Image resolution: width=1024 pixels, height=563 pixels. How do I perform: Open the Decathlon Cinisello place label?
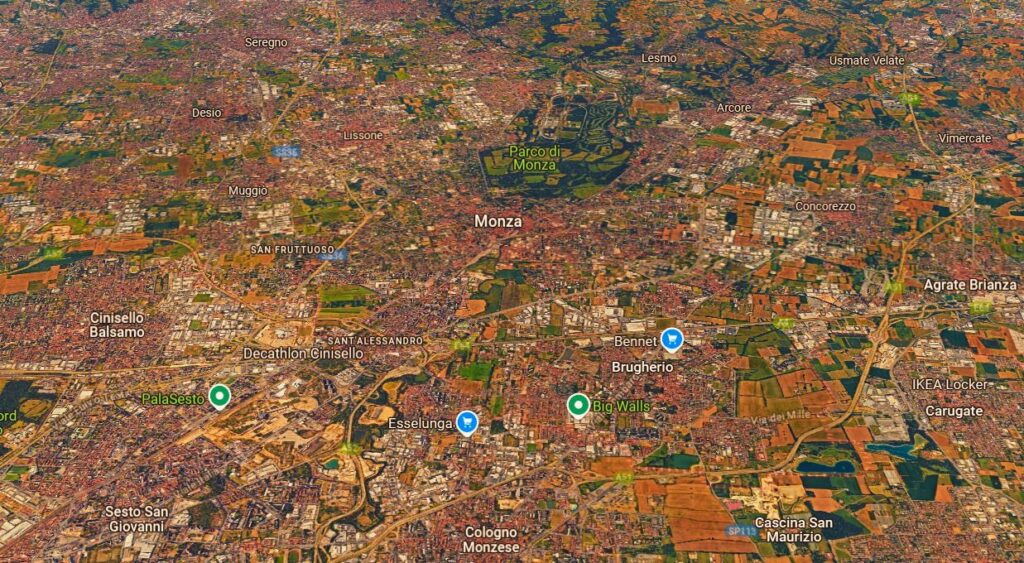[303, 353]
